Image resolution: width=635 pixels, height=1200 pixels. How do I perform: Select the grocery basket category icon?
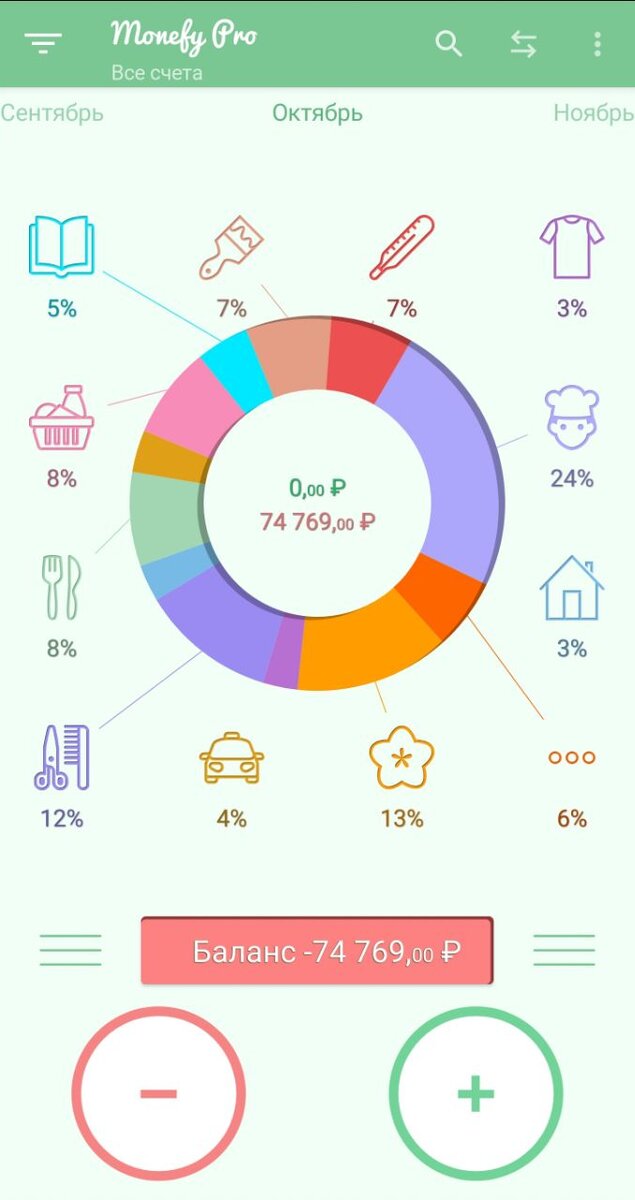point(61,418)
